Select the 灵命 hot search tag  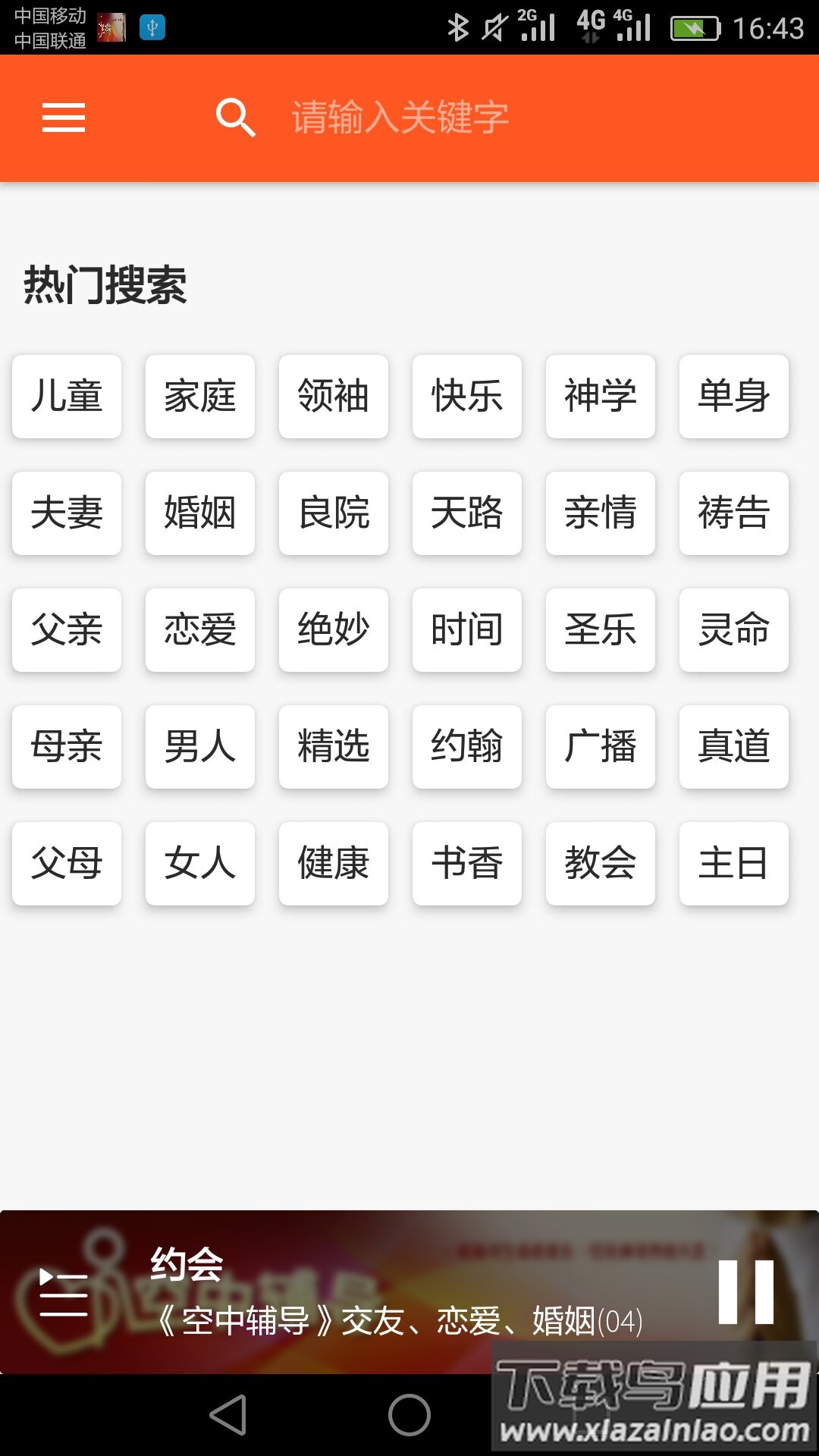pos(733,630)
